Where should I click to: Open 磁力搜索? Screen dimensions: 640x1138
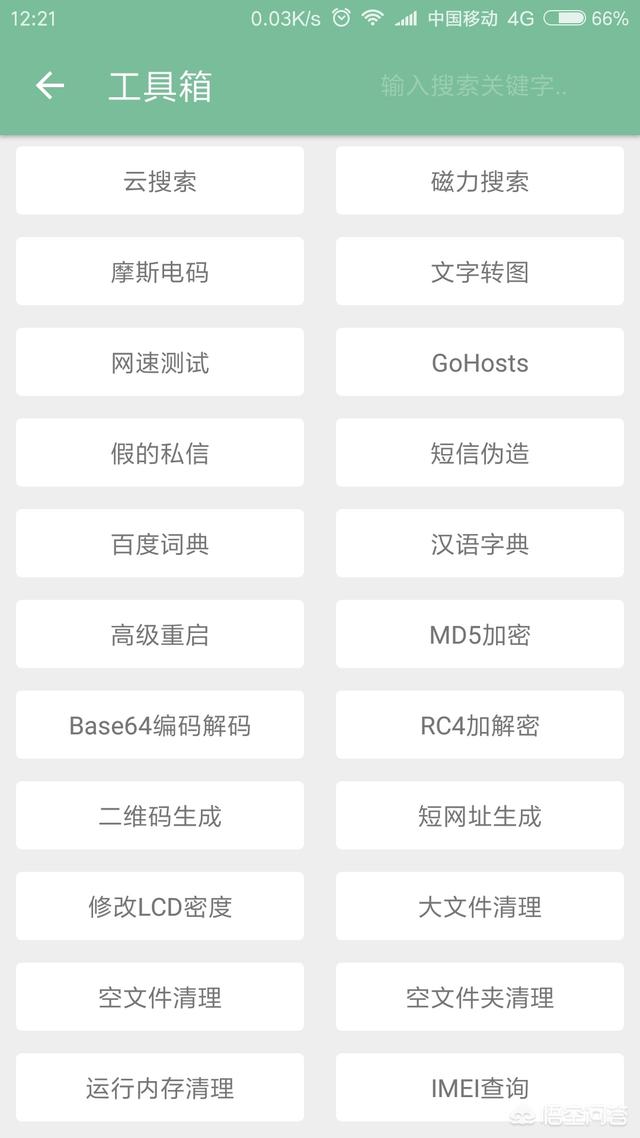pos(480,181)
